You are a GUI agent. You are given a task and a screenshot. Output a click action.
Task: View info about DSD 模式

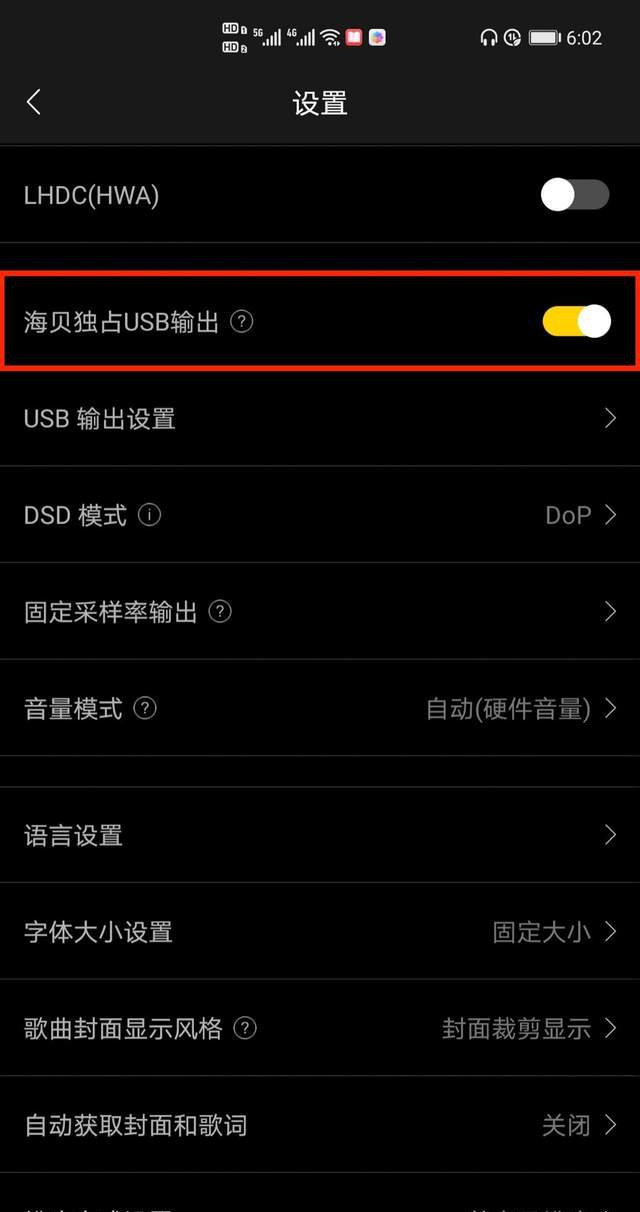[150, 515]
